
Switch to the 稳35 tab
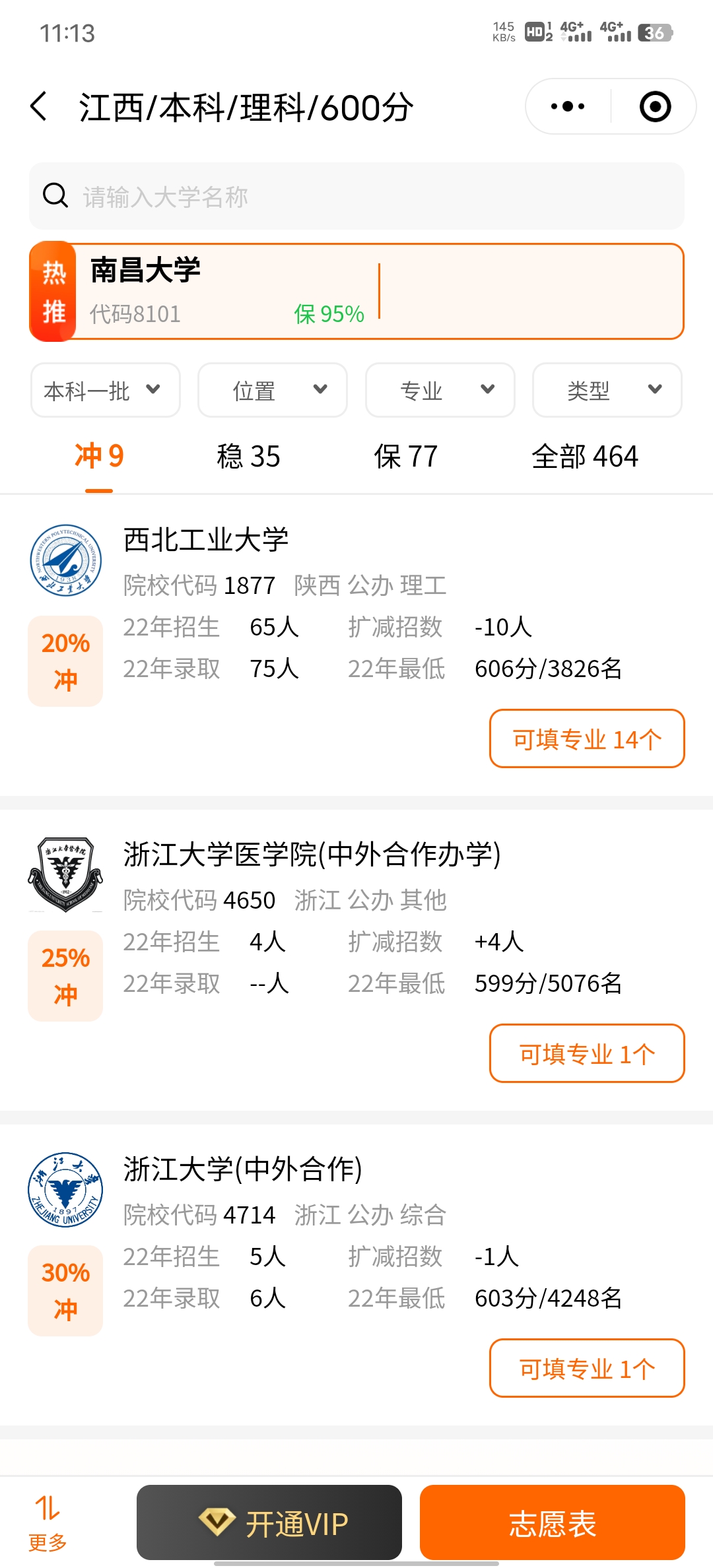(x=248, y=456)
